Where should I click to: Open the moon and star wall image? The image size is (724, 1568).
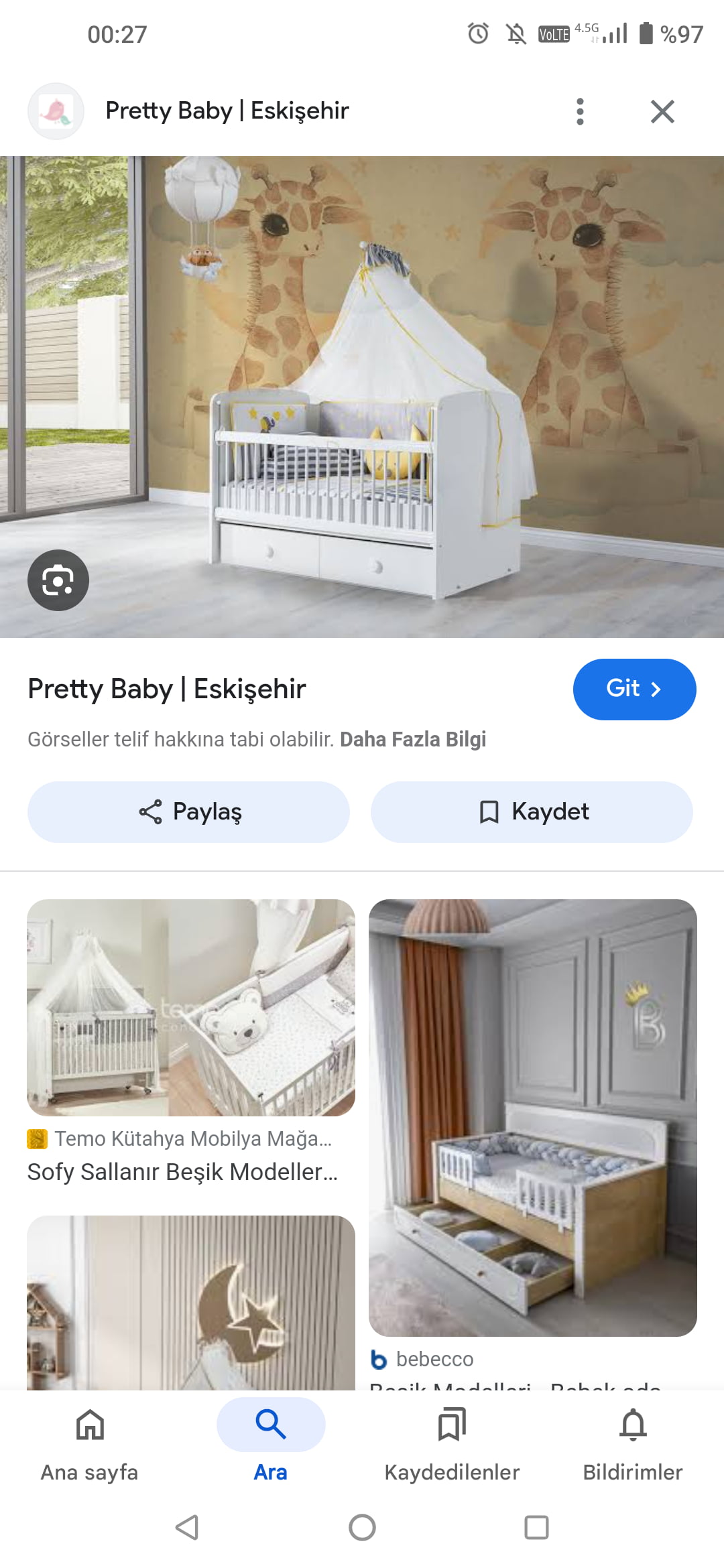coord(191,1303)
